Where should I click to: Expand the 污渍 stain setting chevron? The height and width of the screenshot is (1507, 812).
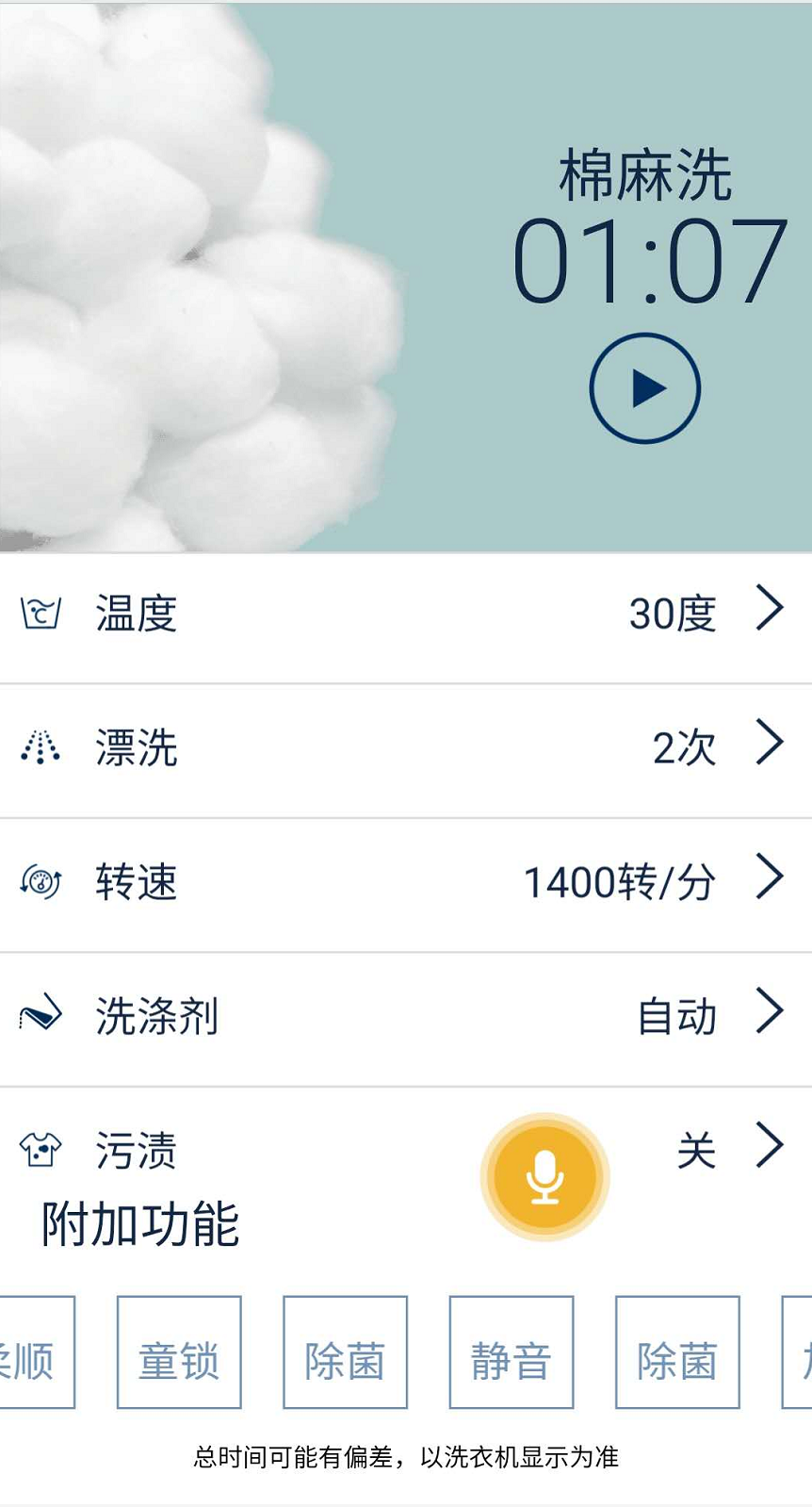771,1145
